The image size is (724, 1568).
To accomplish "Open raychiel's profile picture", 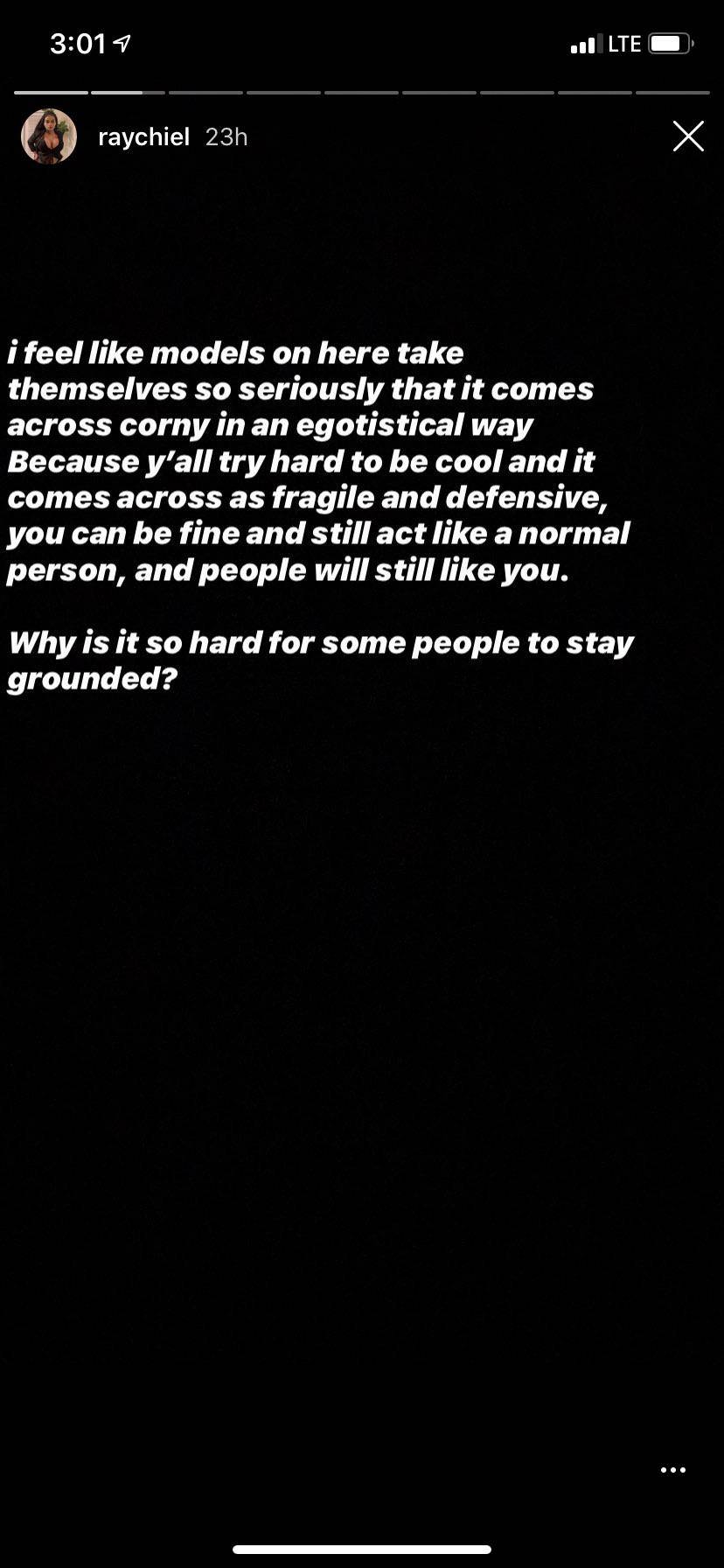I will [49, 136].
